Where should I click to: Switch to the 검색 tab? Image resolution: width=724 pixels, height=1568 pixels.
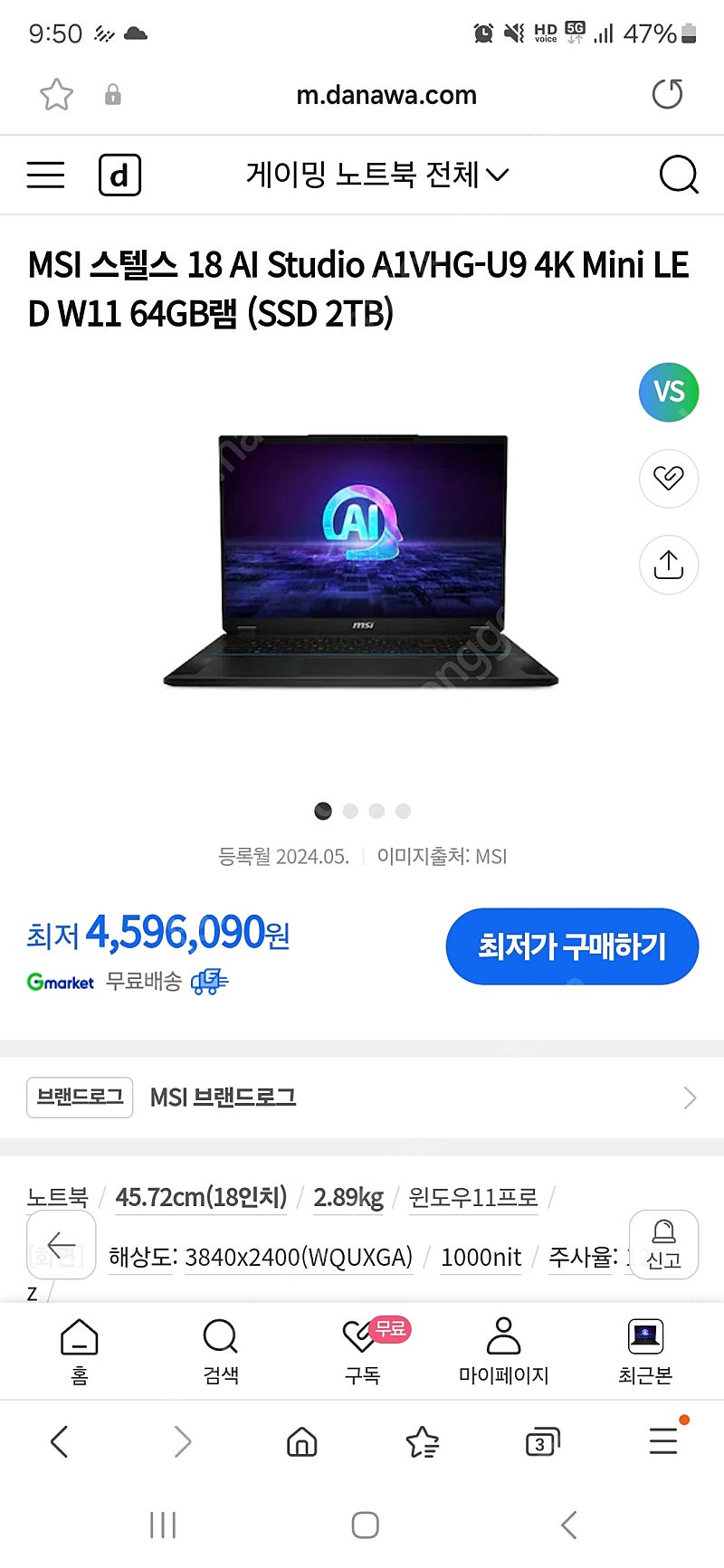point(221,1352)
